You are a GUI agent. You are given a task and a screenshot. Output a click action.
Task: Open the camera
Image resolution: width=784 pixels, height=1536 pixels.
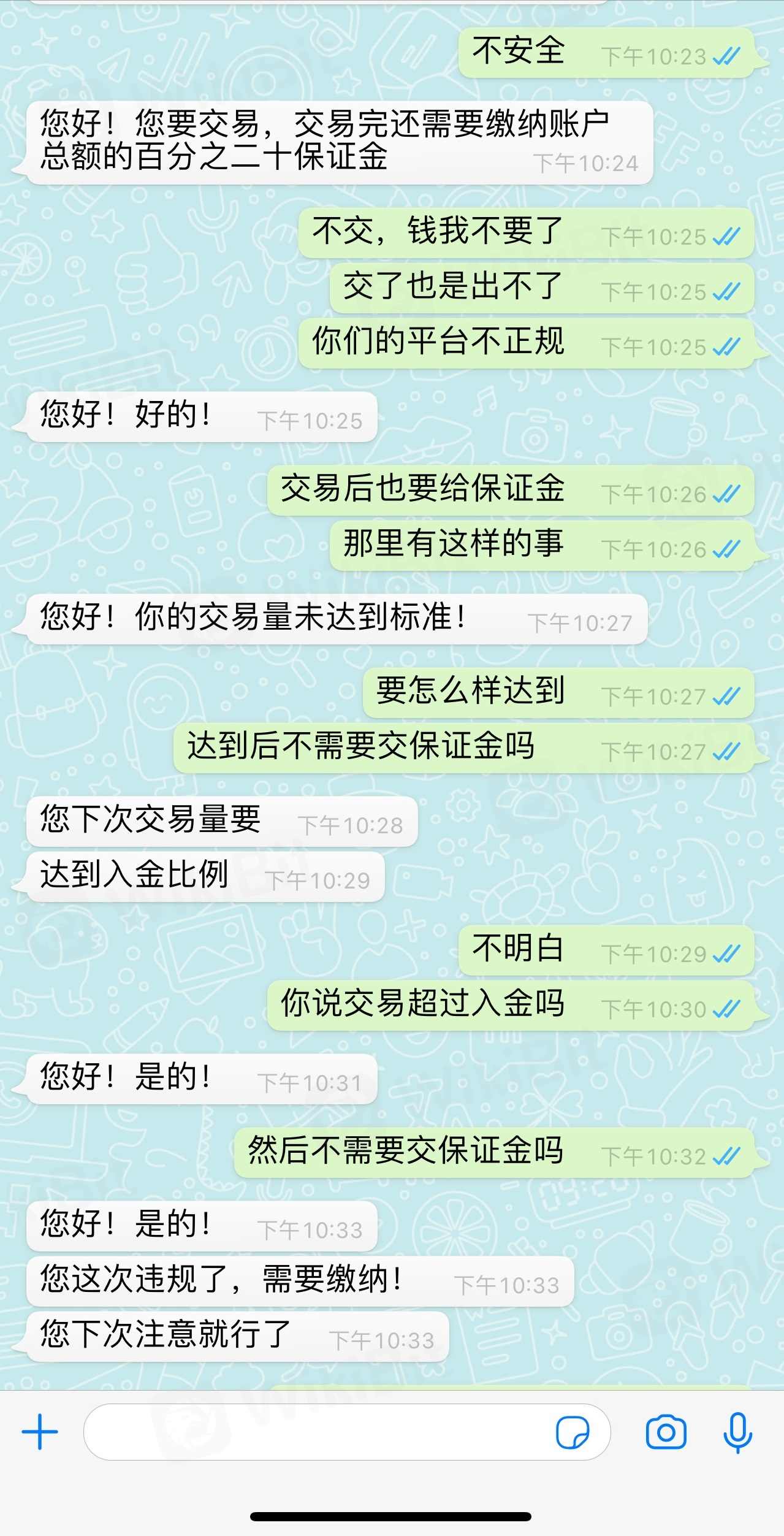pos(666,1432)
